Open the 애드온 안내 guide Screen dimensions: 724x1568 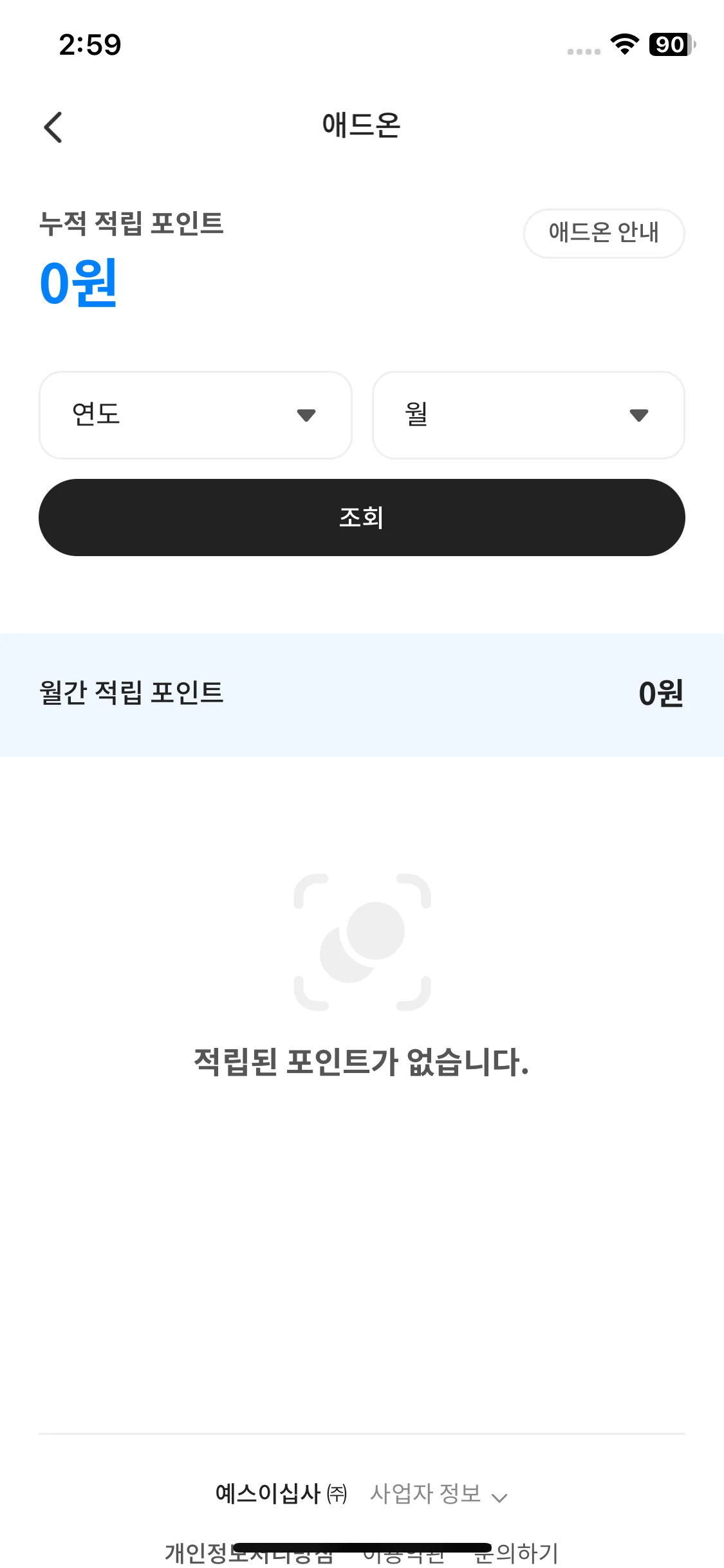tap(604, 233)
